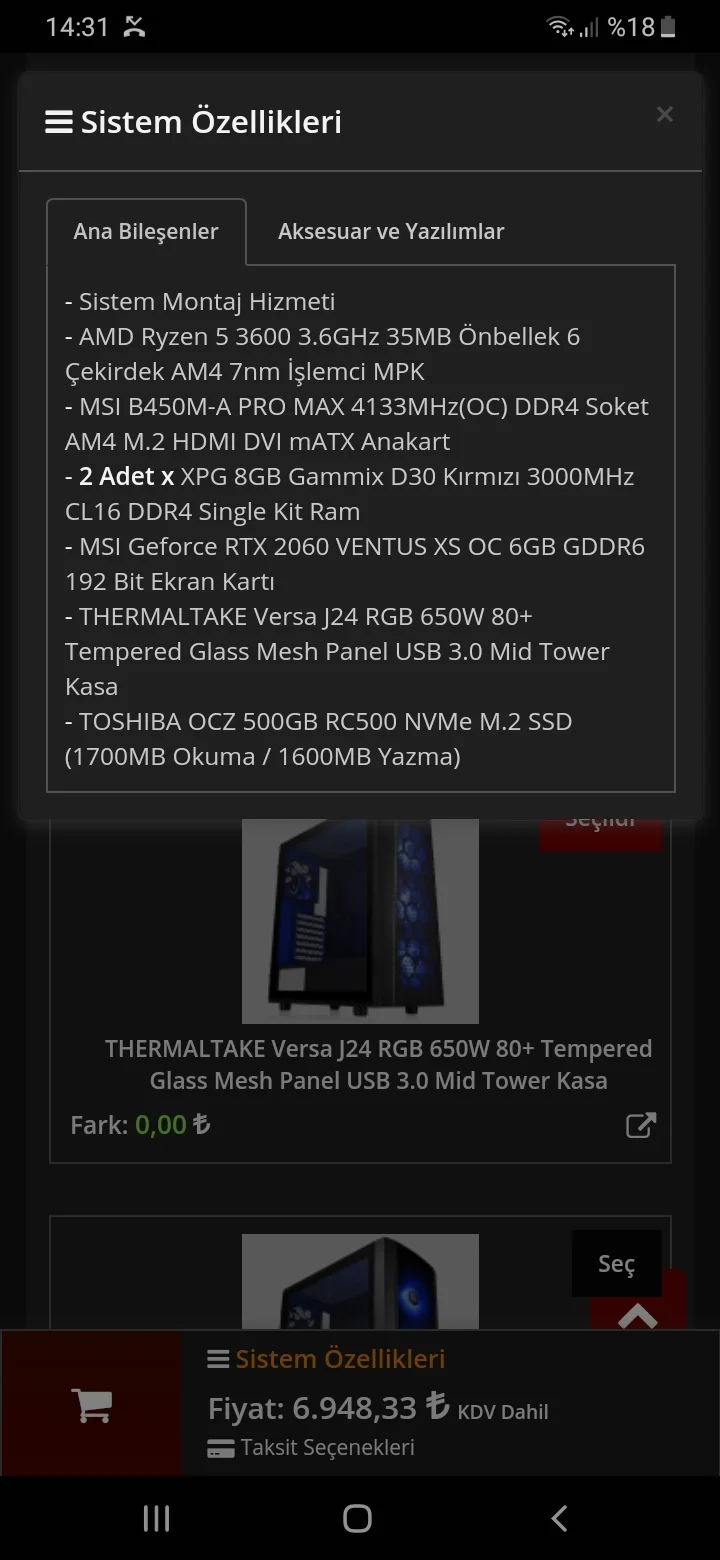Close the Sistem Özellikleri dialog
Image resolution: width=720 pixels, height=1560 pixels.
pyautogui.click(x=664, y=115)
